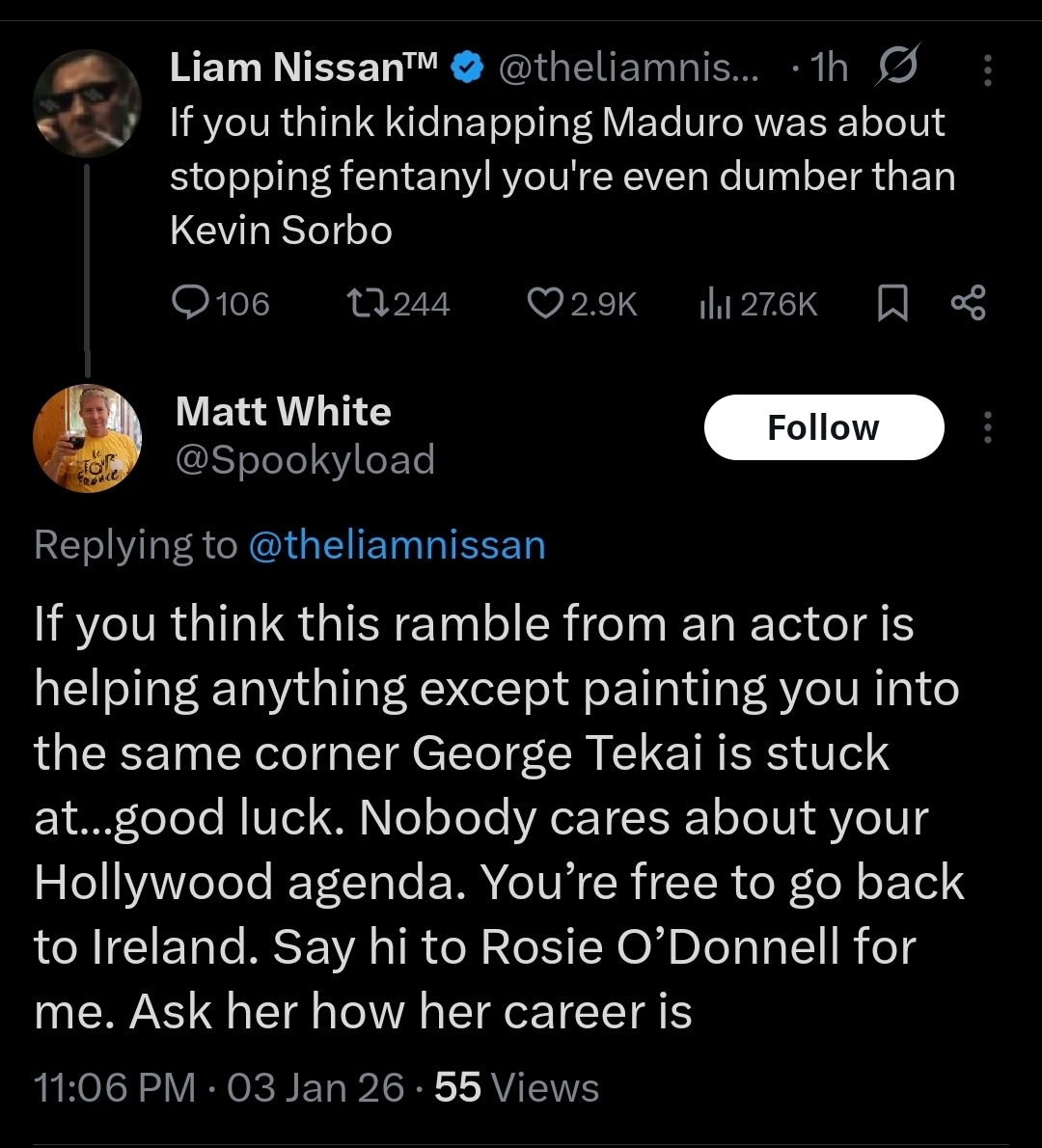Open the @theliamnissan mention link
The width and height of the screenshot is (1042, 1148).
click(397, 545)
